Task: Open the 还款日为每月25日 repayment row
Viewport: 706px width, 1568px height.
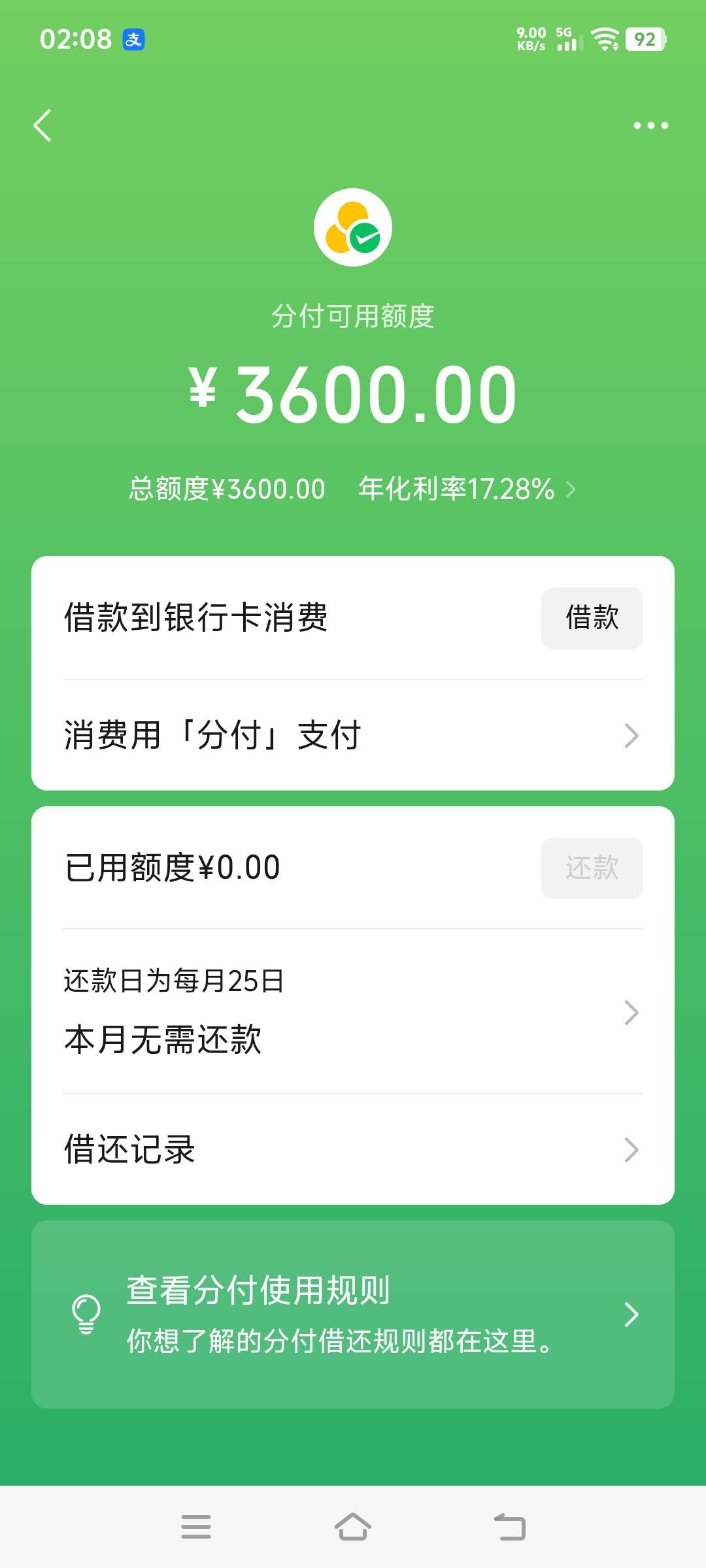Action: tap(353, 1011)
